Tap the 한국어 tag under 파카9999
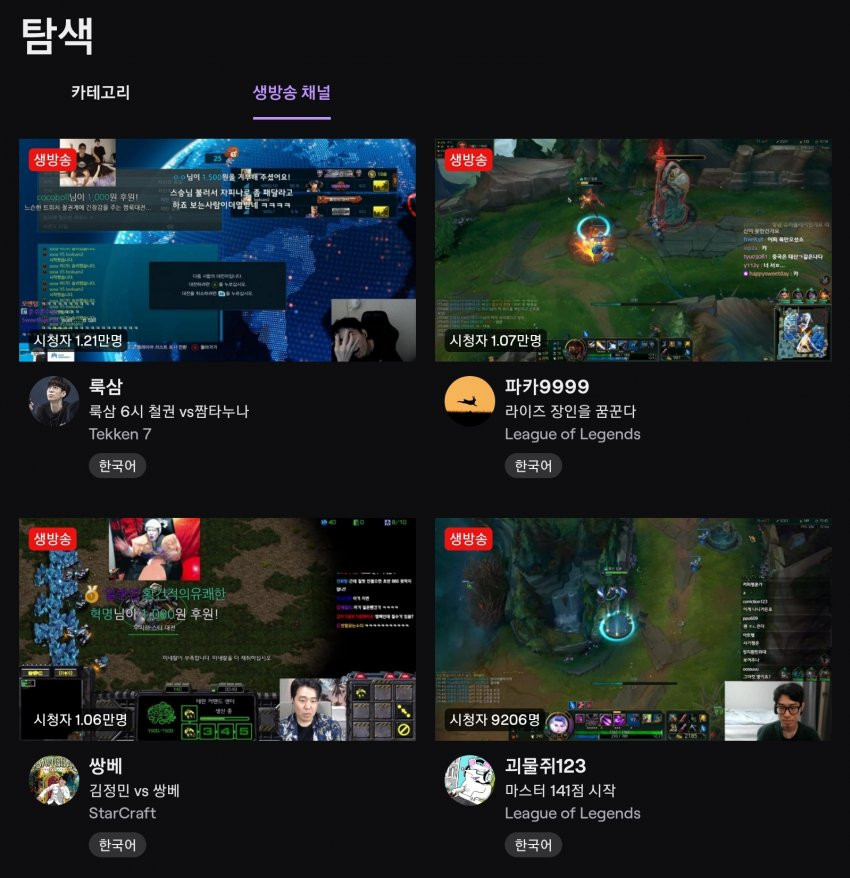Image resolution: width=850 pixels, height=878 pixels. point(533,466)
